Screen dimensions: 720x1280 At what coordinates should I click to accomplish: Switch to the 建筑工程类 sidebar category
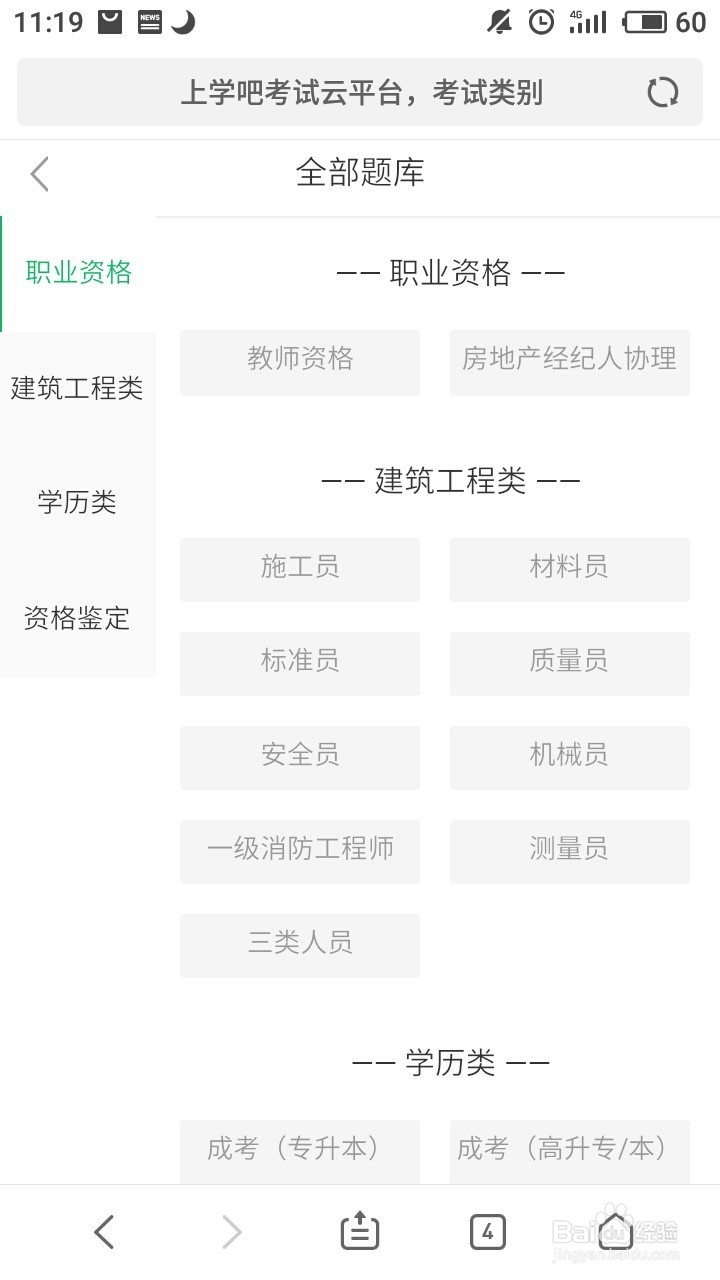point(79,389)
